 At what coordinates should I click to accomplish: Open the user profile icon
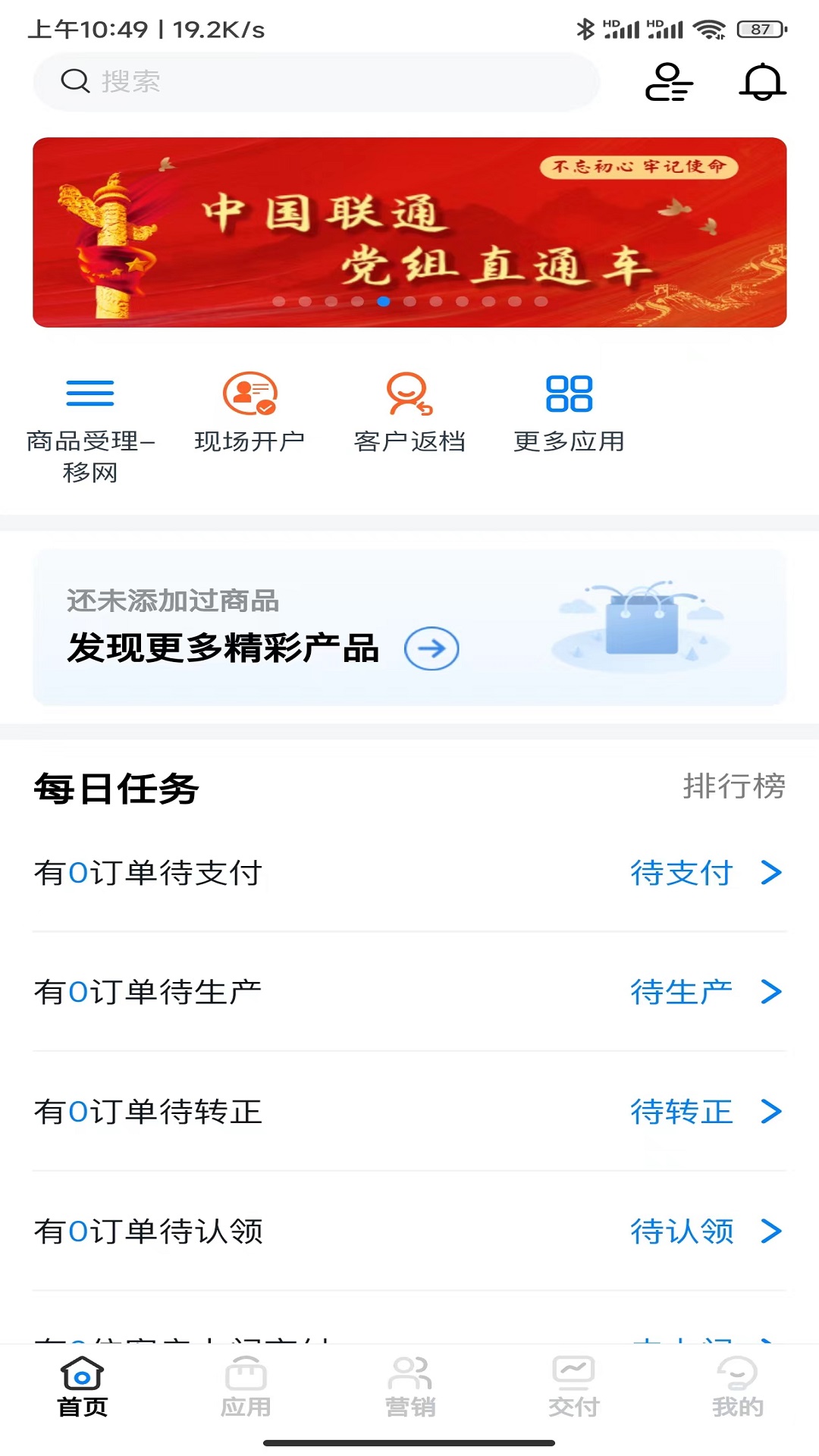coord(668,82)
